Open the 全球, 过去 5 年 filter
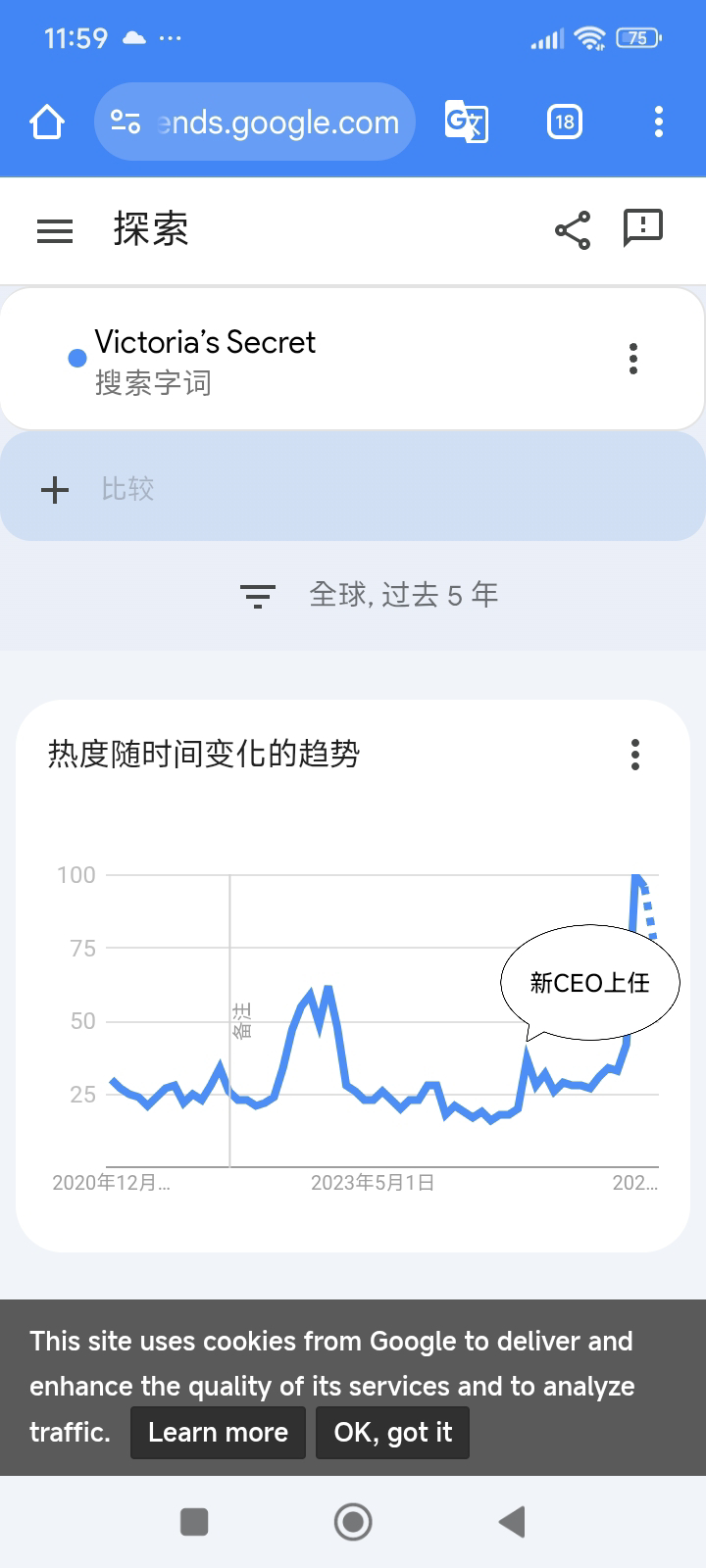This screenshot has height=1568, width=706. coord(371,595)
